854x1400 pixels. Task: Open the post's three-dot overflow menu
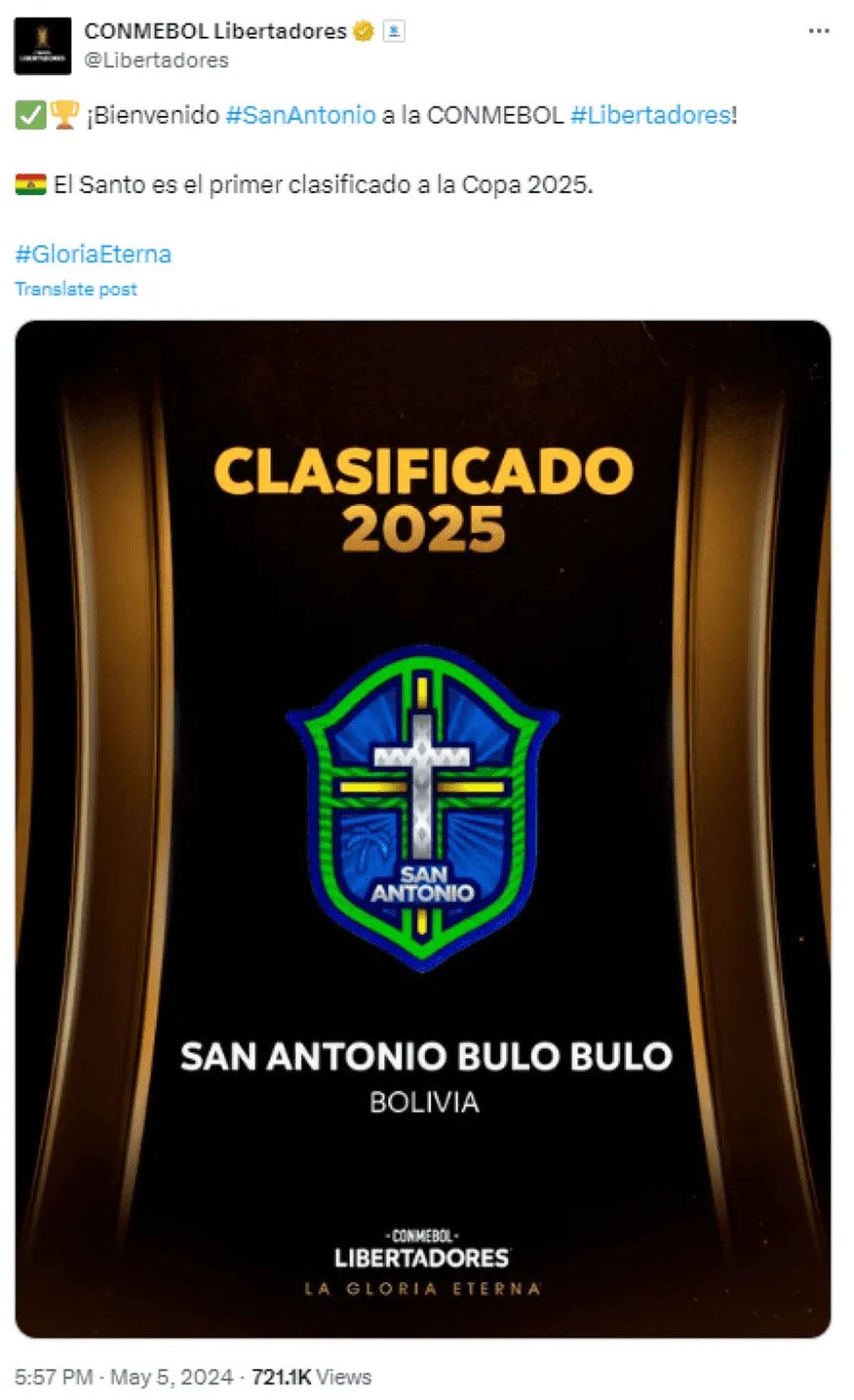click(x=818, y=31)
